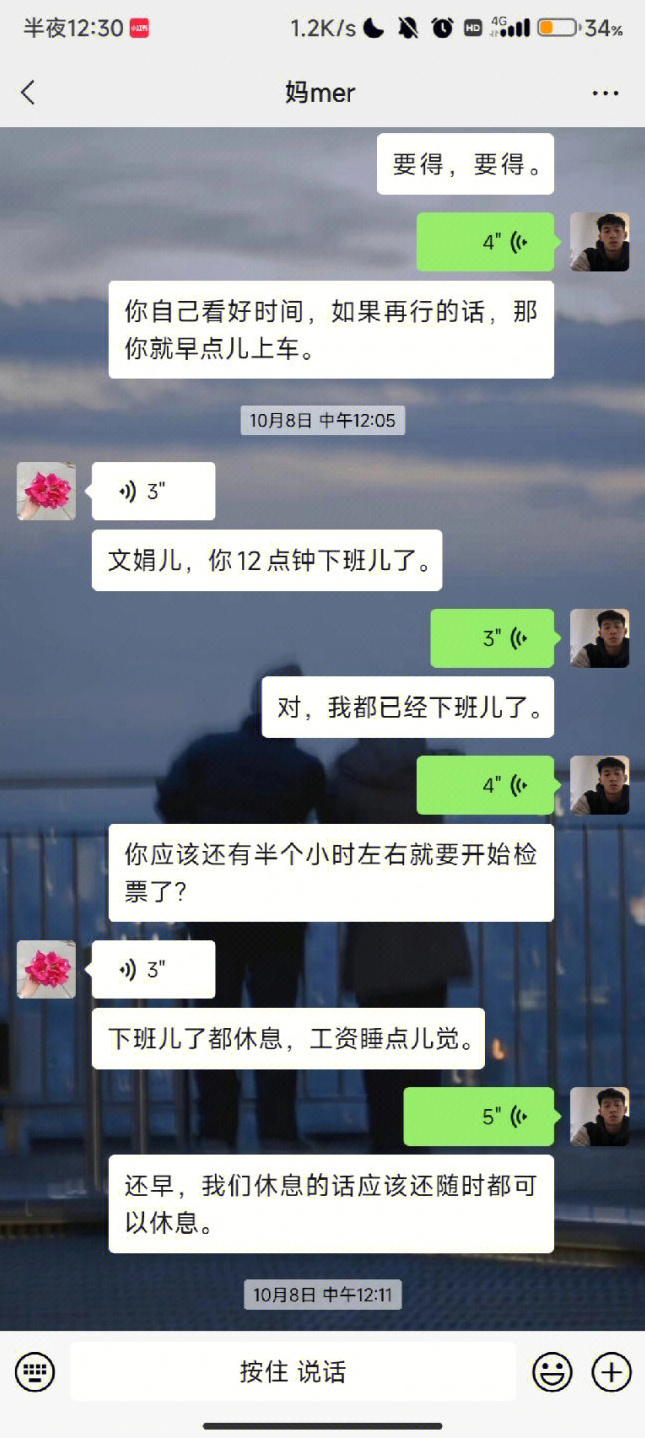
Task: Open the plus attachments menu
Action: point(611,1371)
